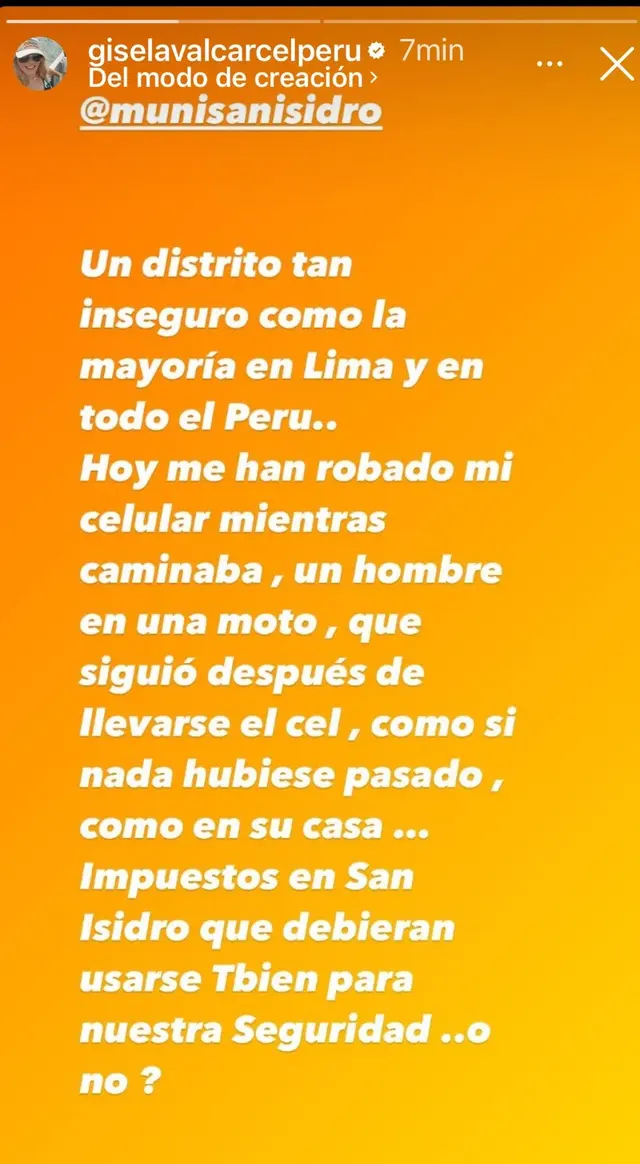Open the three-dot story options menu

click(550, 63)
